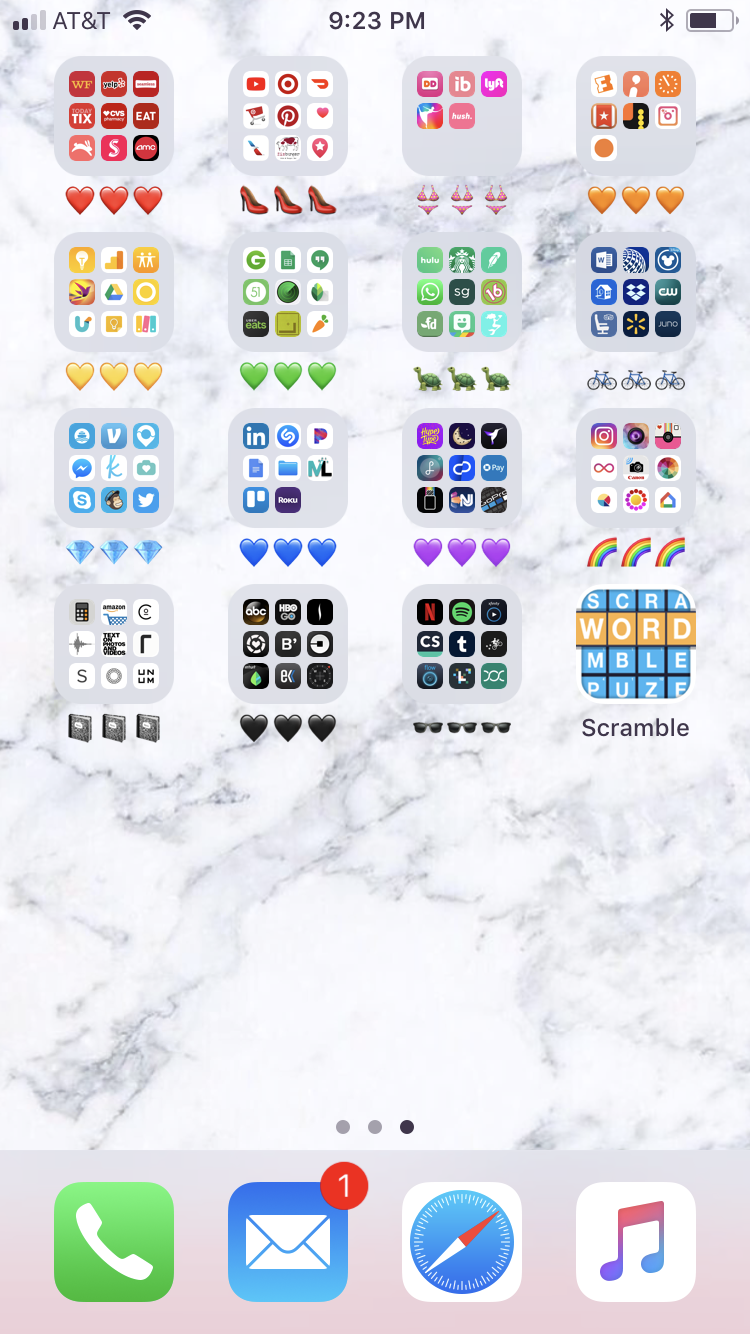This screenshot has width=750, height=1334.
Task: Open the blue hearts folder
Action: (288, 468)
